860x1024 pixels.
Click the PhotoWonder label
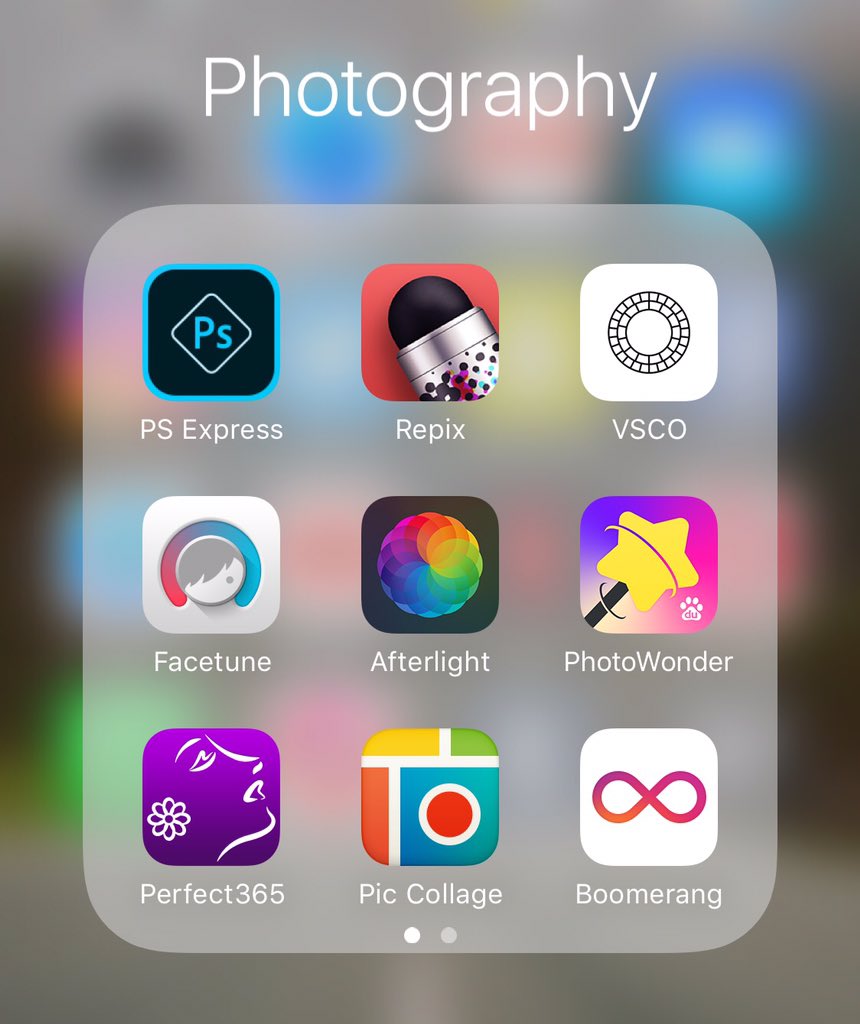pos(647,661)
